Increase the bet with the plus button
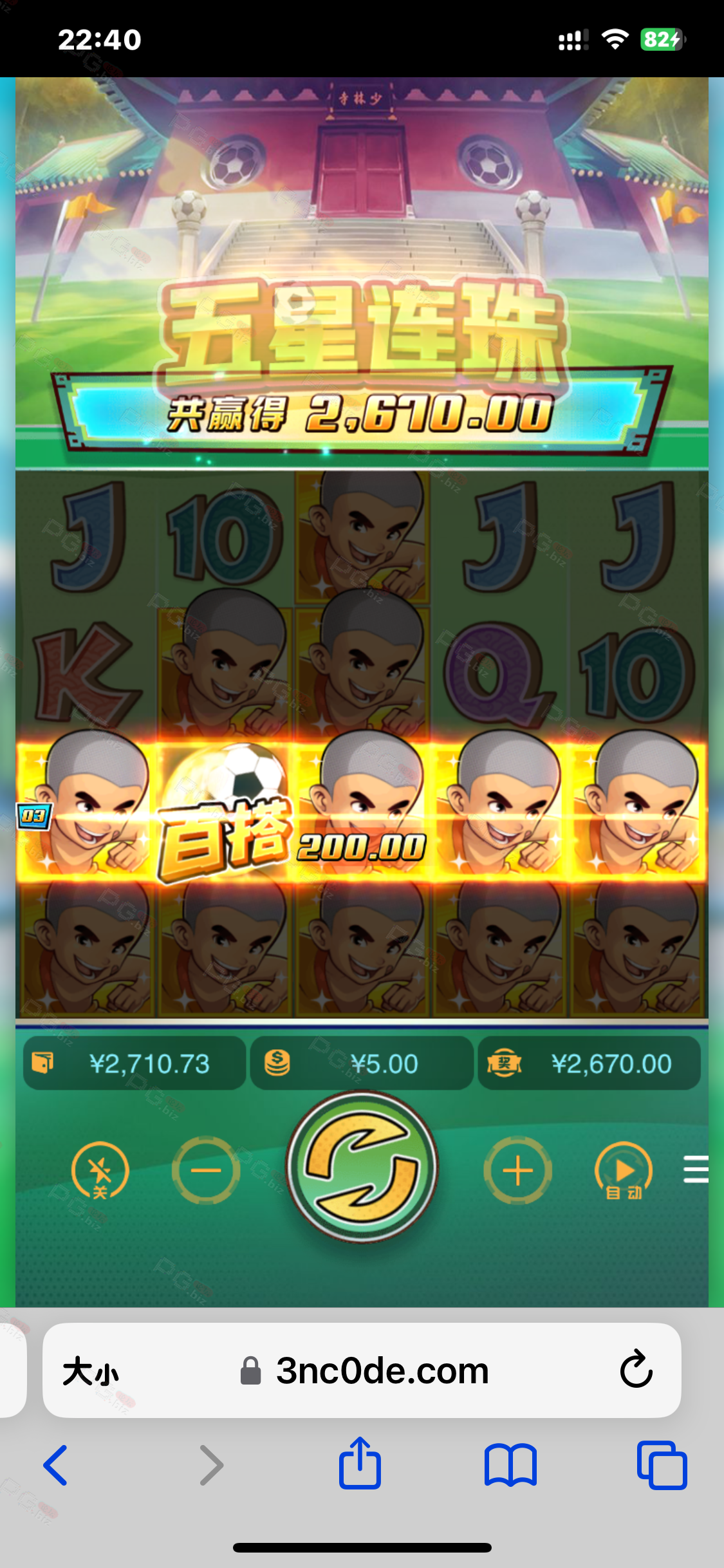Viewport: 724px width, 1568px height. click(517, 1170)
